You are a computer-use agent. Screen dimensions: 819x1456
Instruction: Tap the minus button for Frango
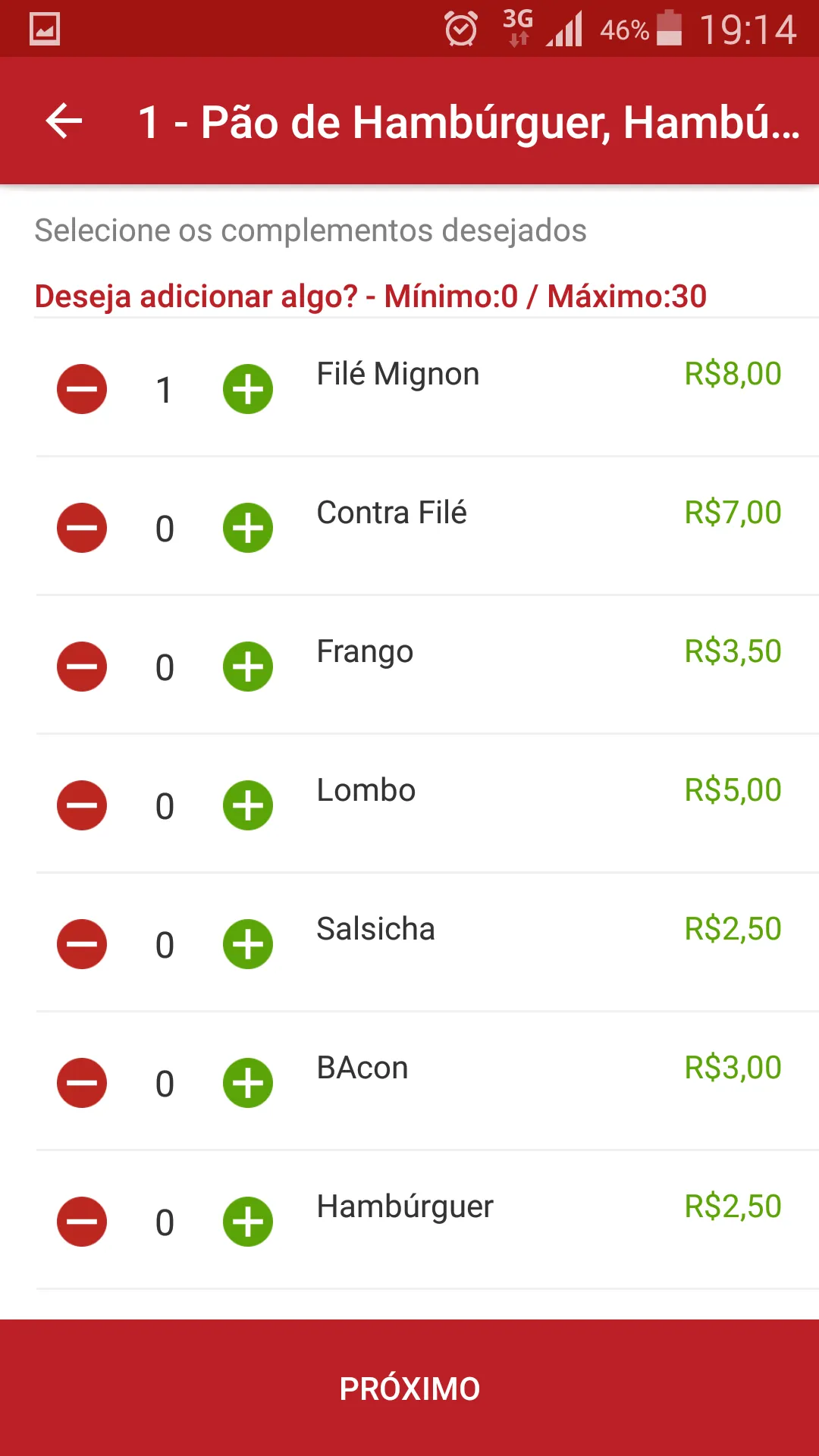[82, 667]
